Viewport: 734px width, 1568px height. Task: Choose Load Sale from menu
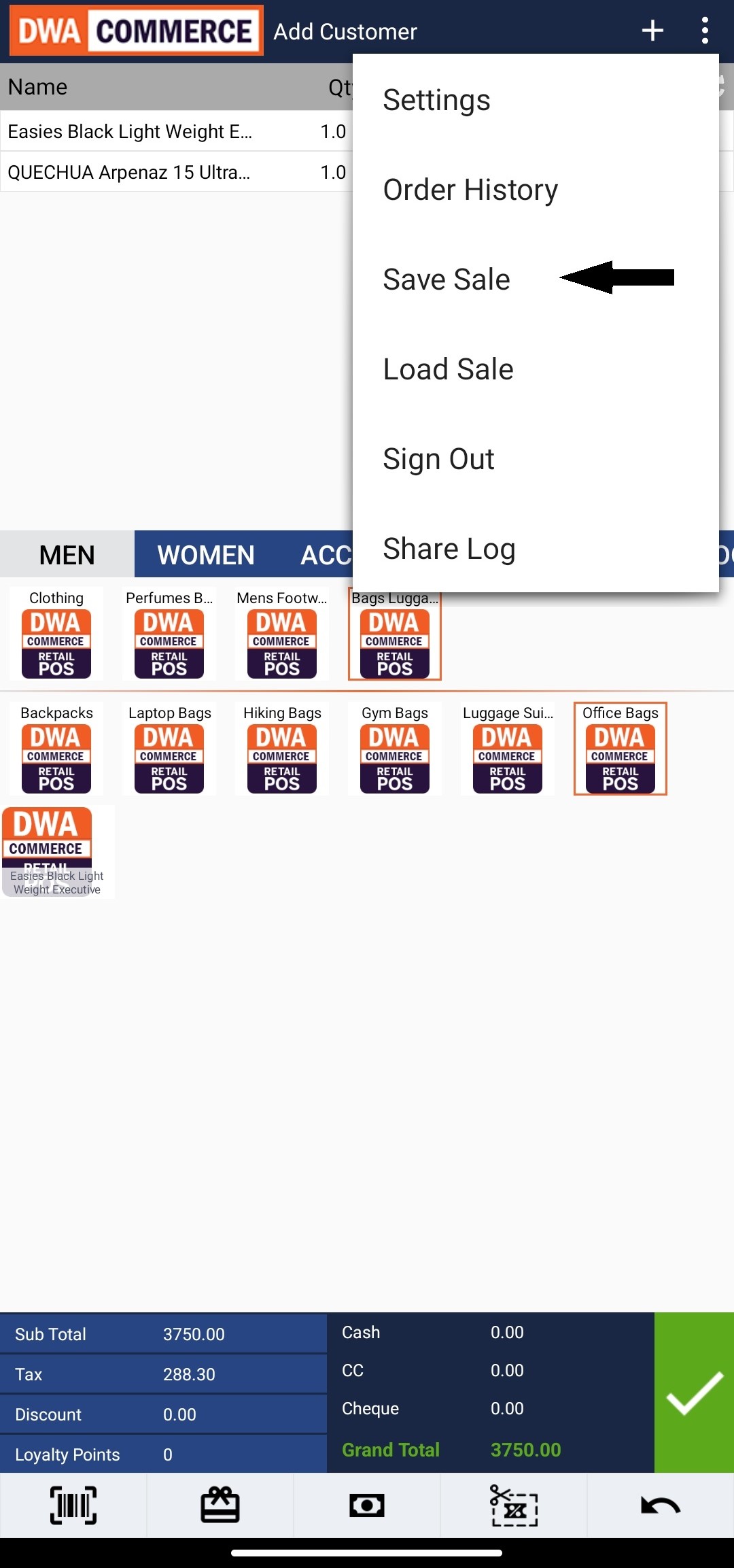pos(536,369)
